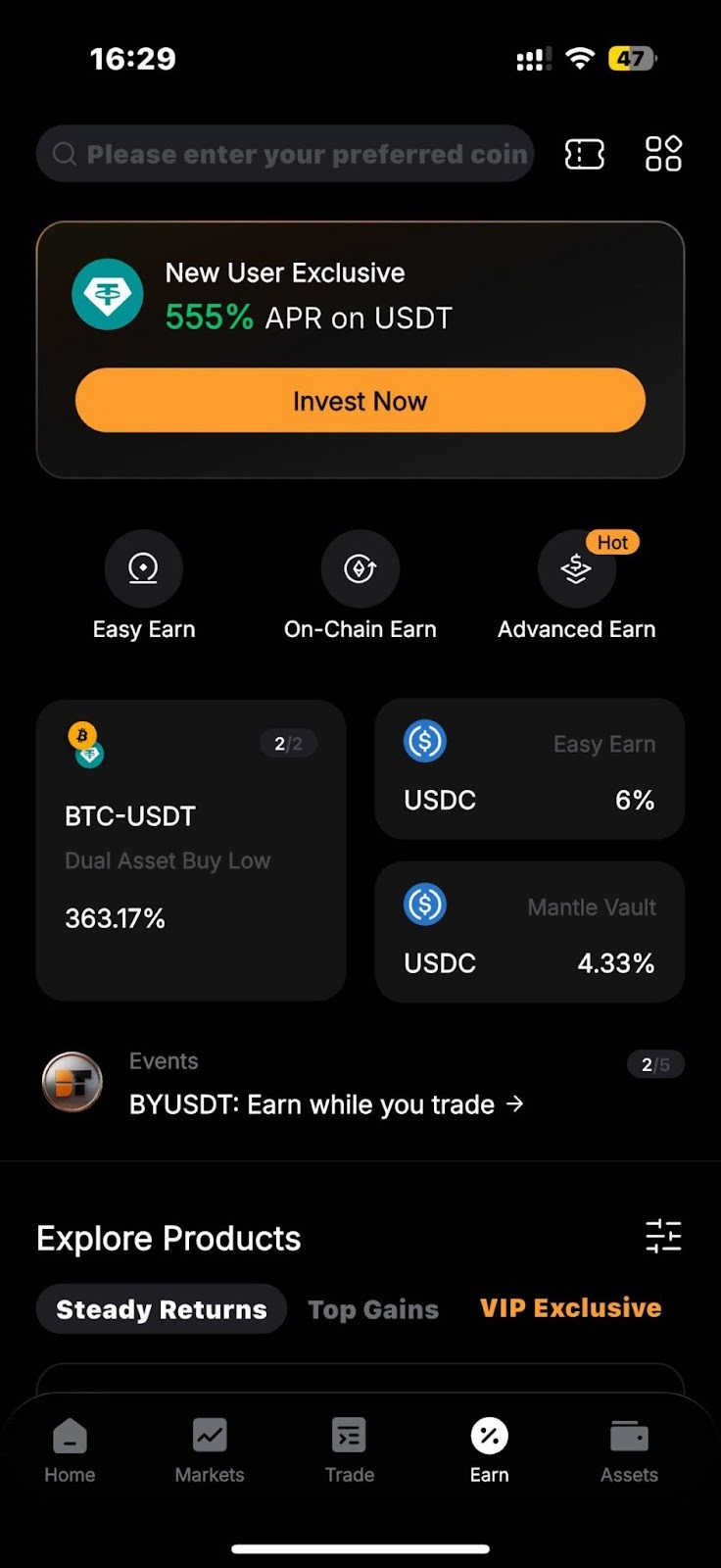The height and width of the screenshot is (1568, 721).
Task: Open the coupon ticket icon
Action: (x=584, y=154)
